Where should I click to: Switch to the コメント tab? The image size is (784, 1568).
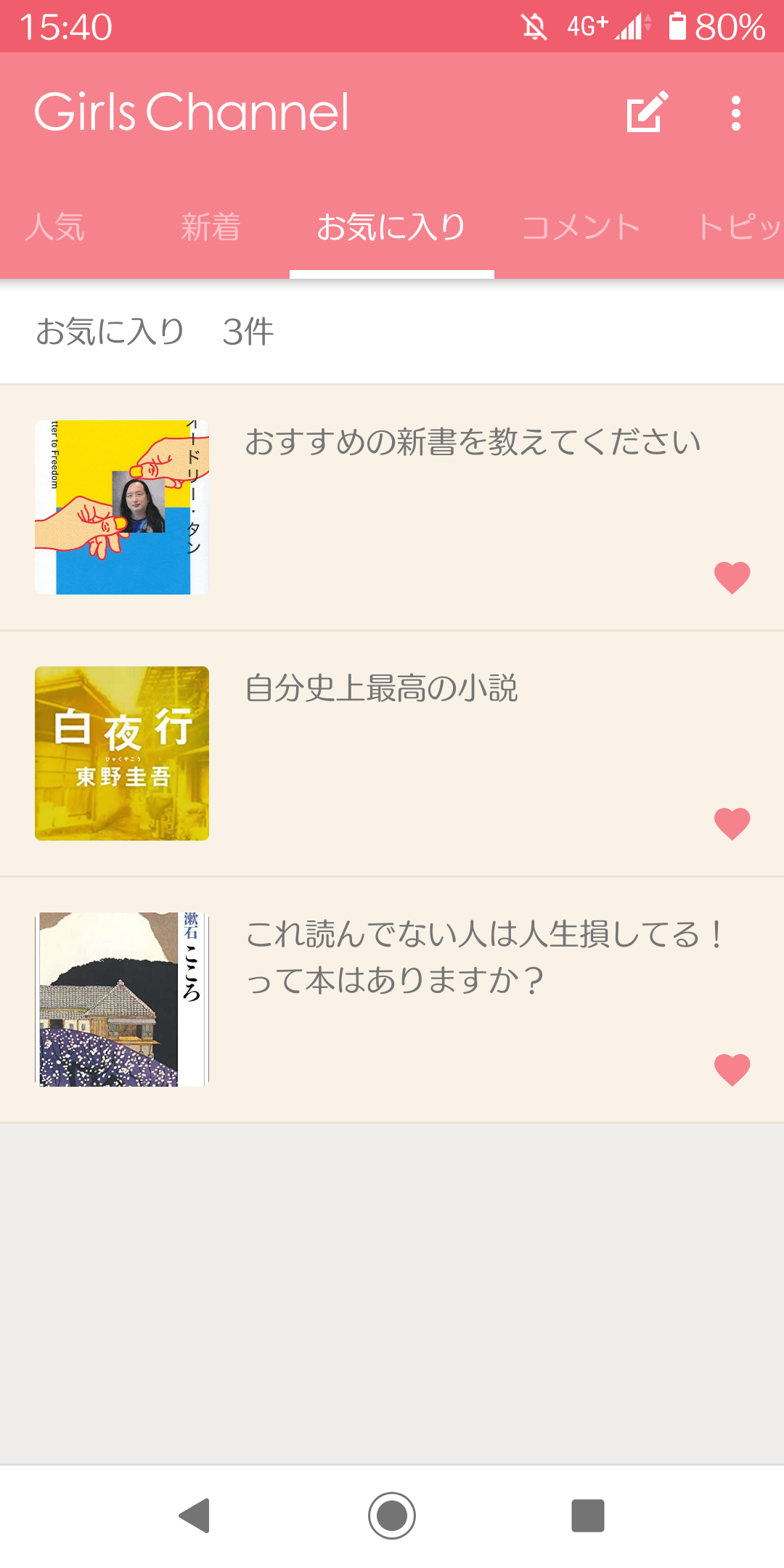(x=581, y=226)
